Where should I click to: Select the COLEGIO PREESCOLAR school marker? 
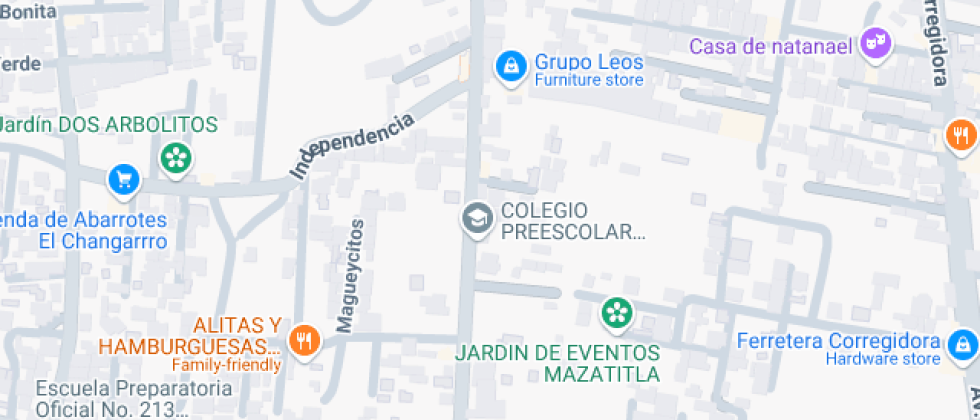[477, 219]
